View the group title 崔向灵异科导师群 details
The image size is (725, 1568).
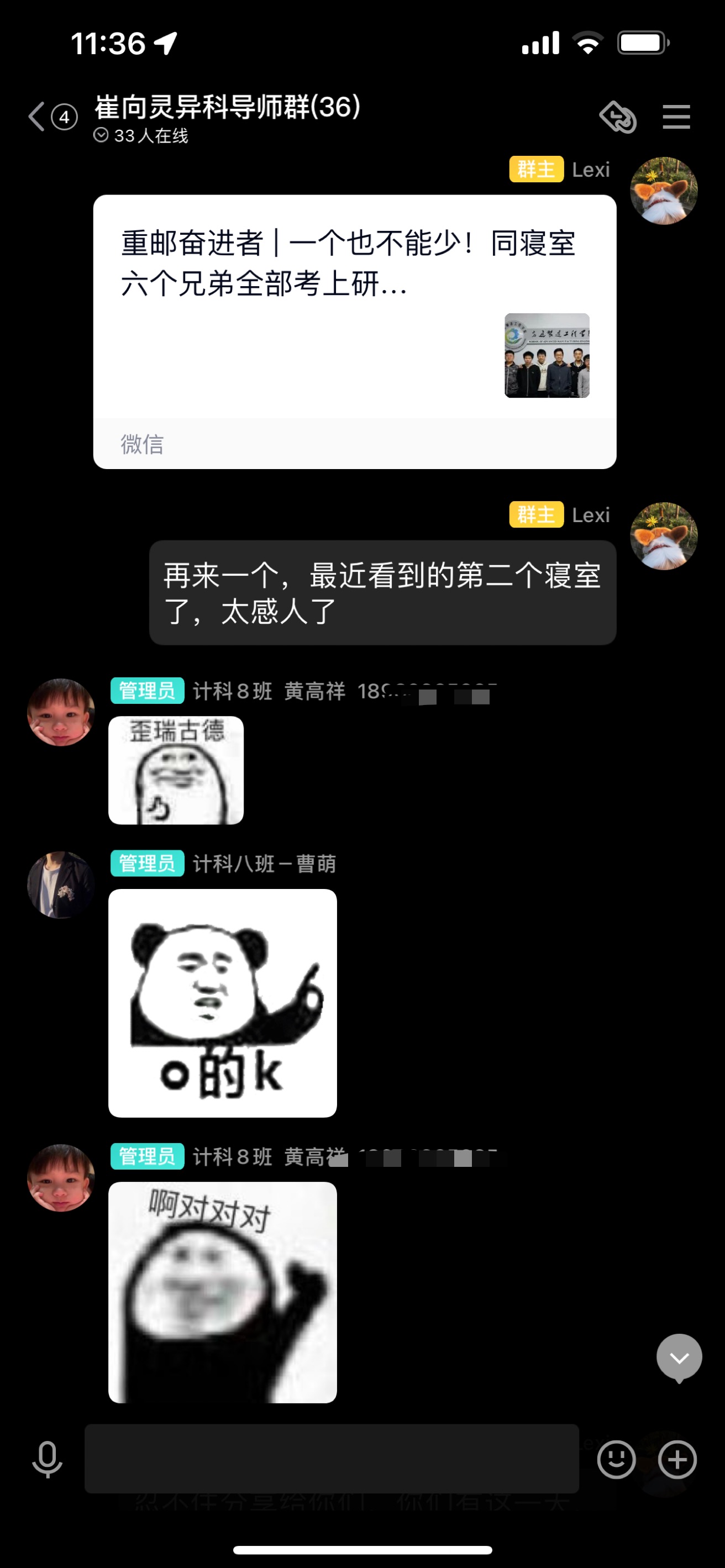[x=227, y=108]
